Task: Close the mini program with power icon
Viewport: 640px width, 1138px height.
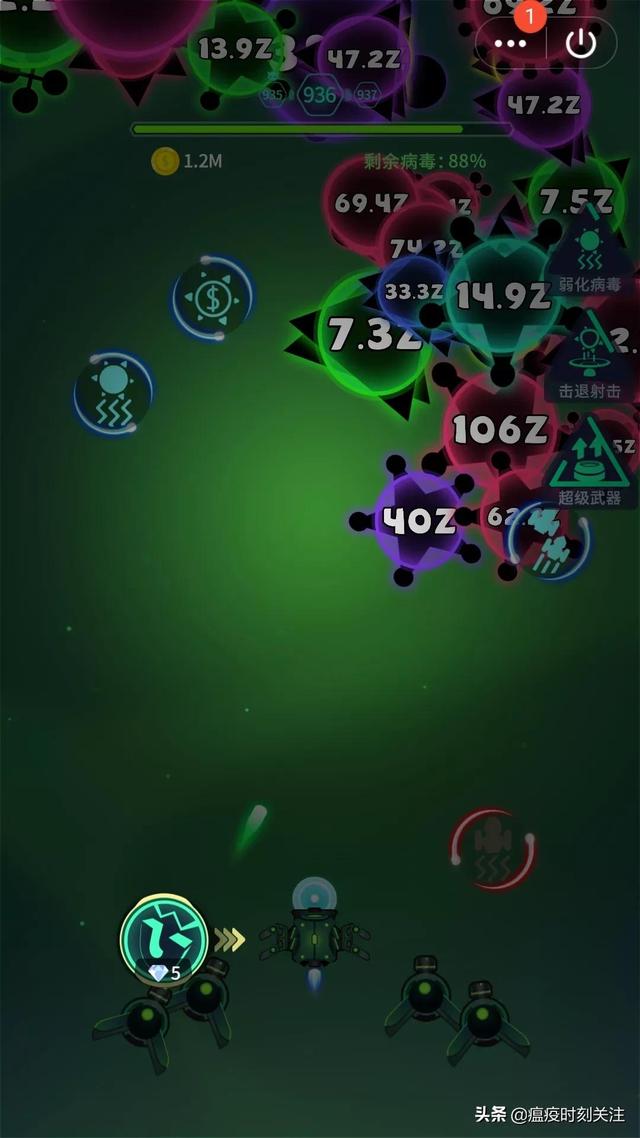Action: click(x=581, y=43)
